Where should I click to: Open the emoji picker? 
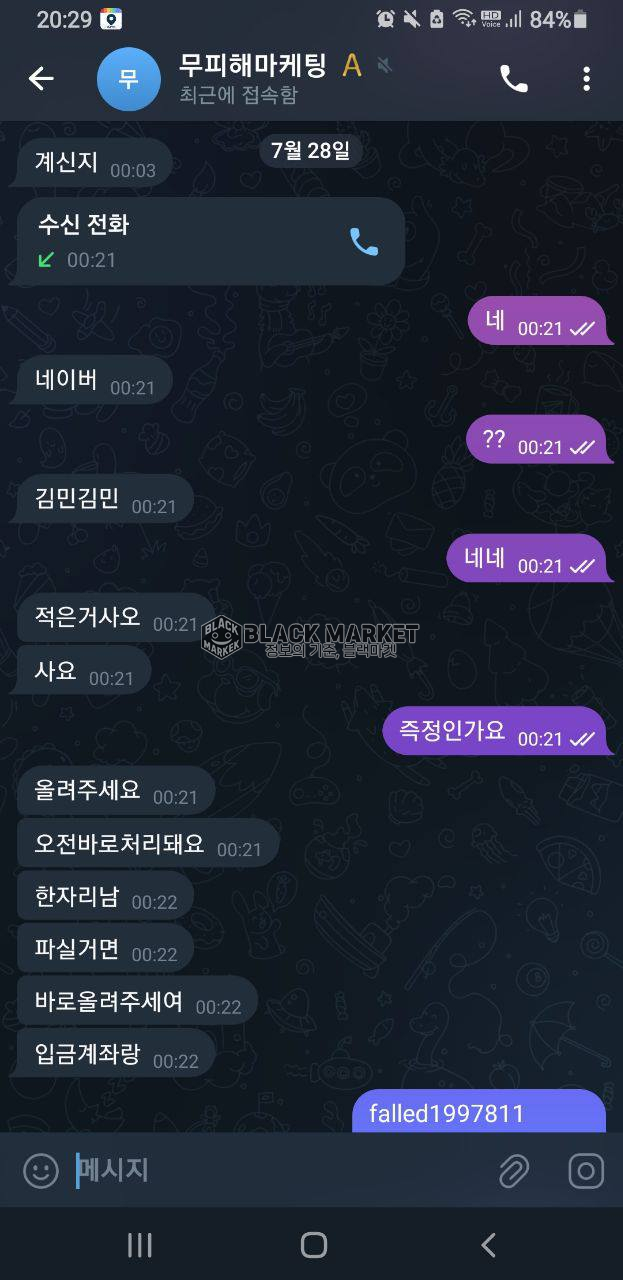click(x=41, y=1170)
